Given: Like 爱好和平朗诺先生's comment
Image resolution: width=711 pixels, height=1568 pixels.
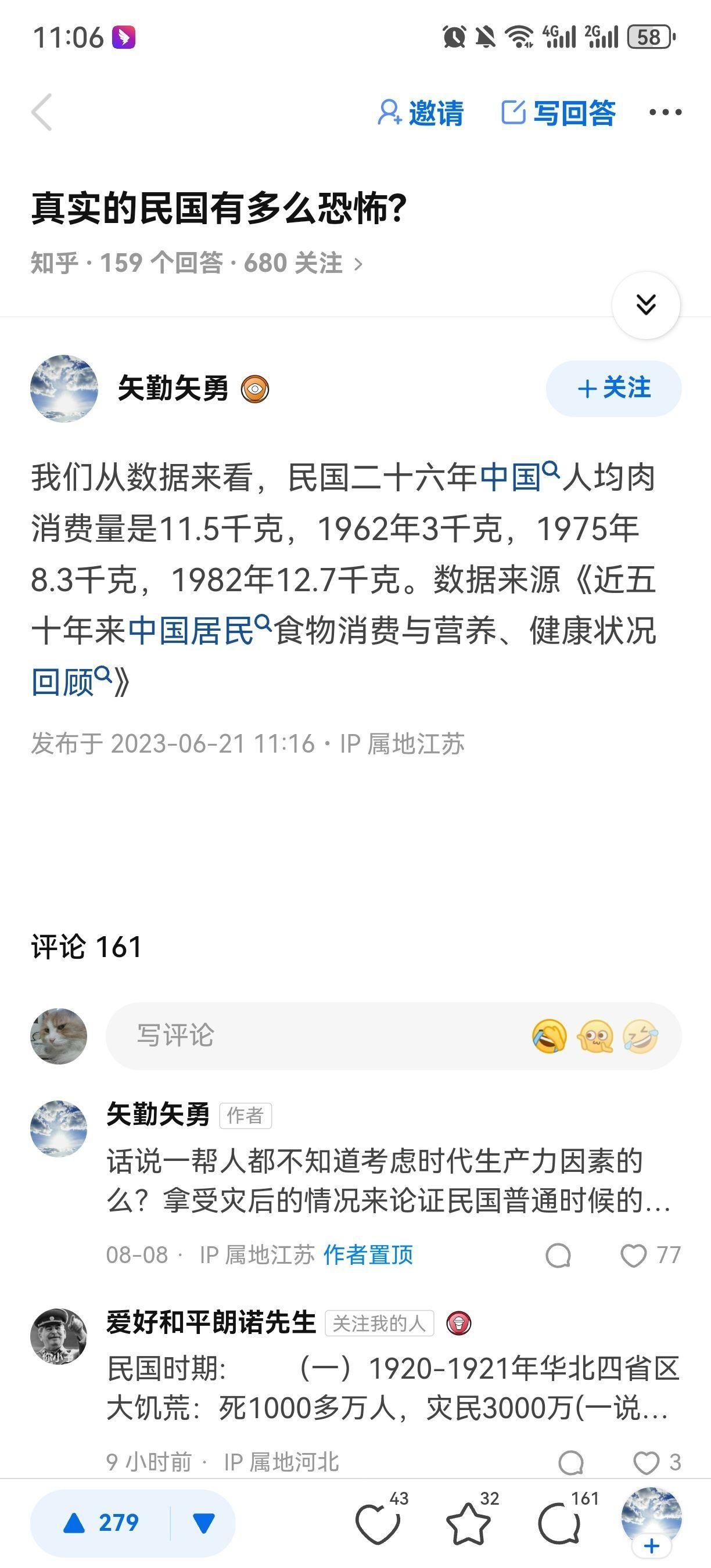Looking at the screenshot, I should pos(647,1463).
